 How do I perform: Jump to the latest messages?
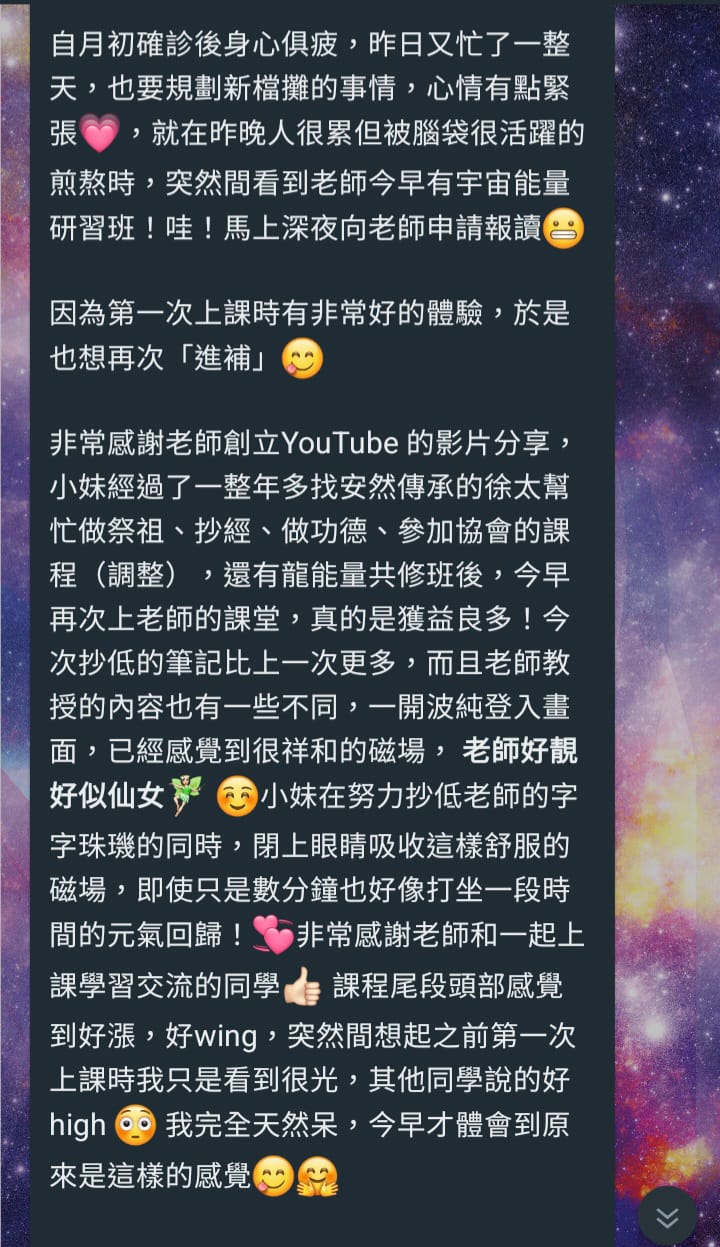667,1216
